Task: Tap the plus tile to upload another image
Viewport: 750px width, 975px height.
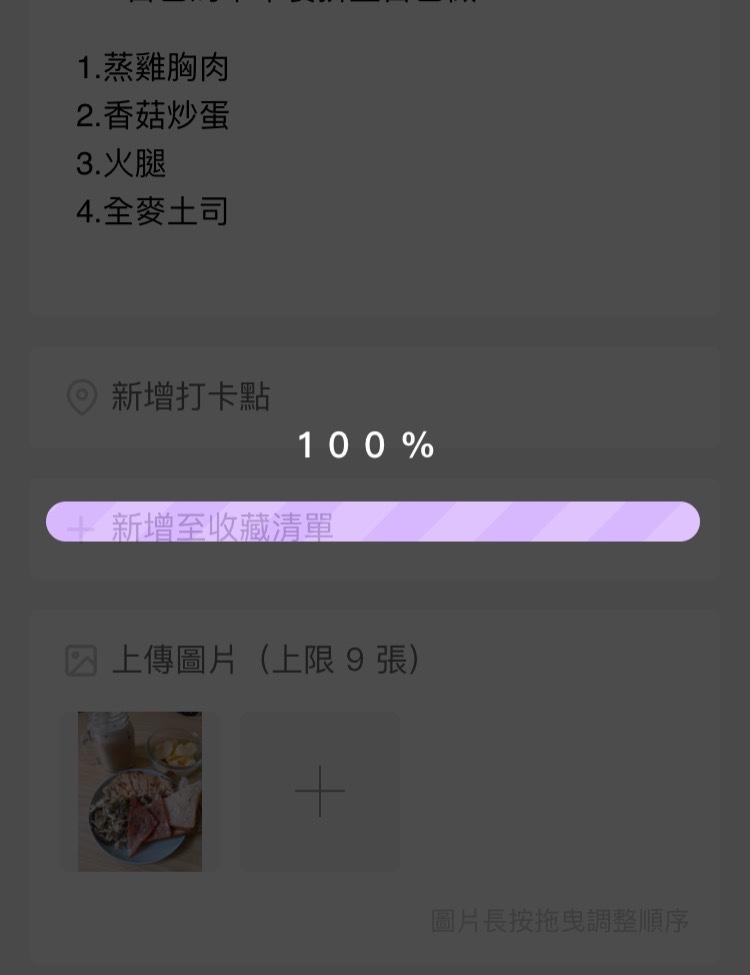Action: tap(320, 791)
